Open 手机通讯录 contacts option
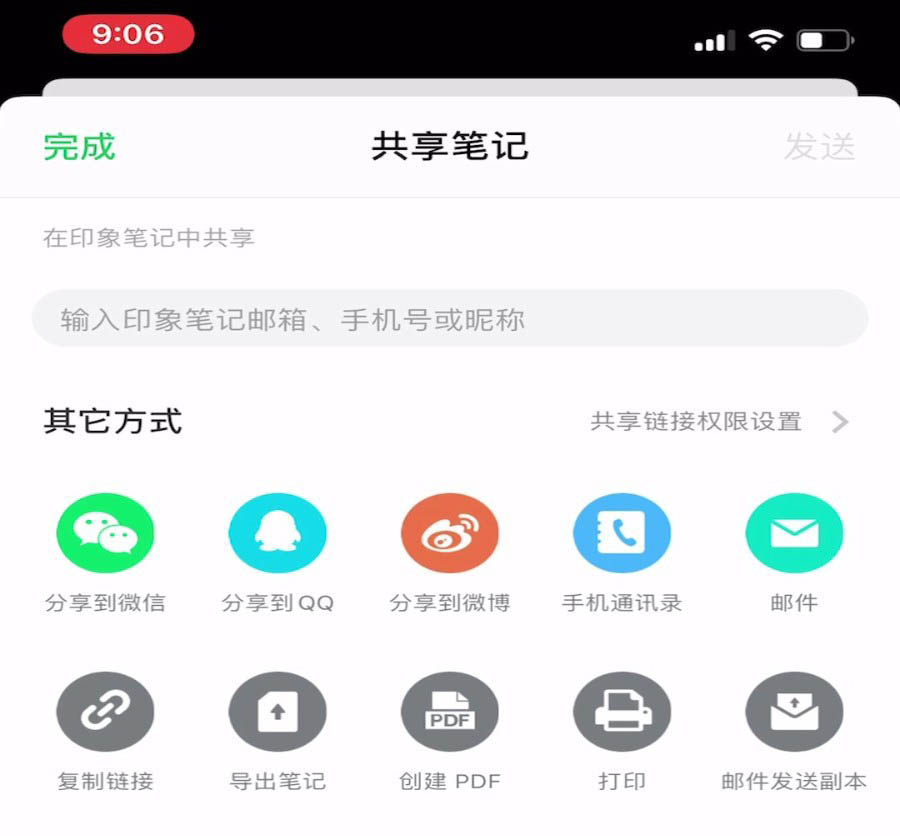900x836 pixels. 621,534
